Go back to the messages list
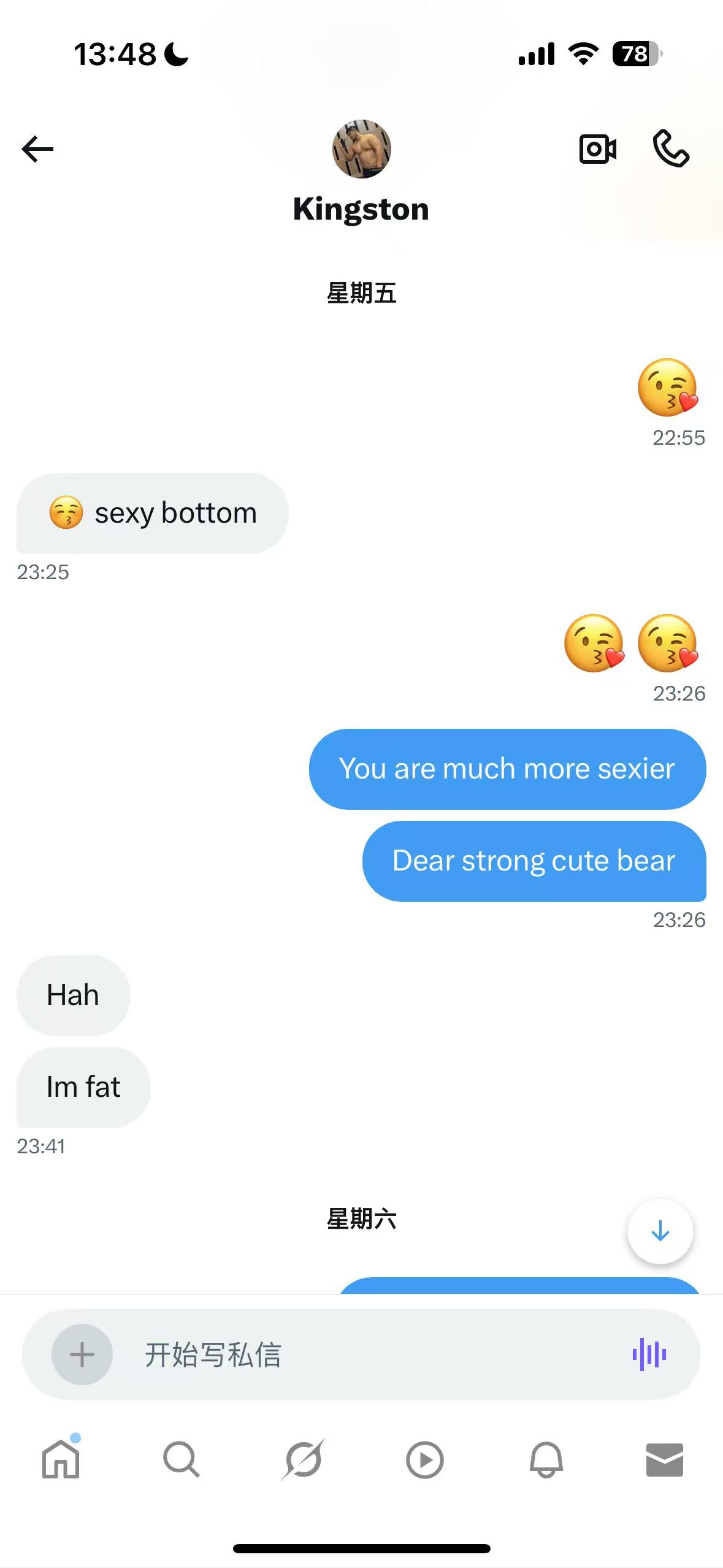The width and height of the screenshot is (723, 1568). 37,149
